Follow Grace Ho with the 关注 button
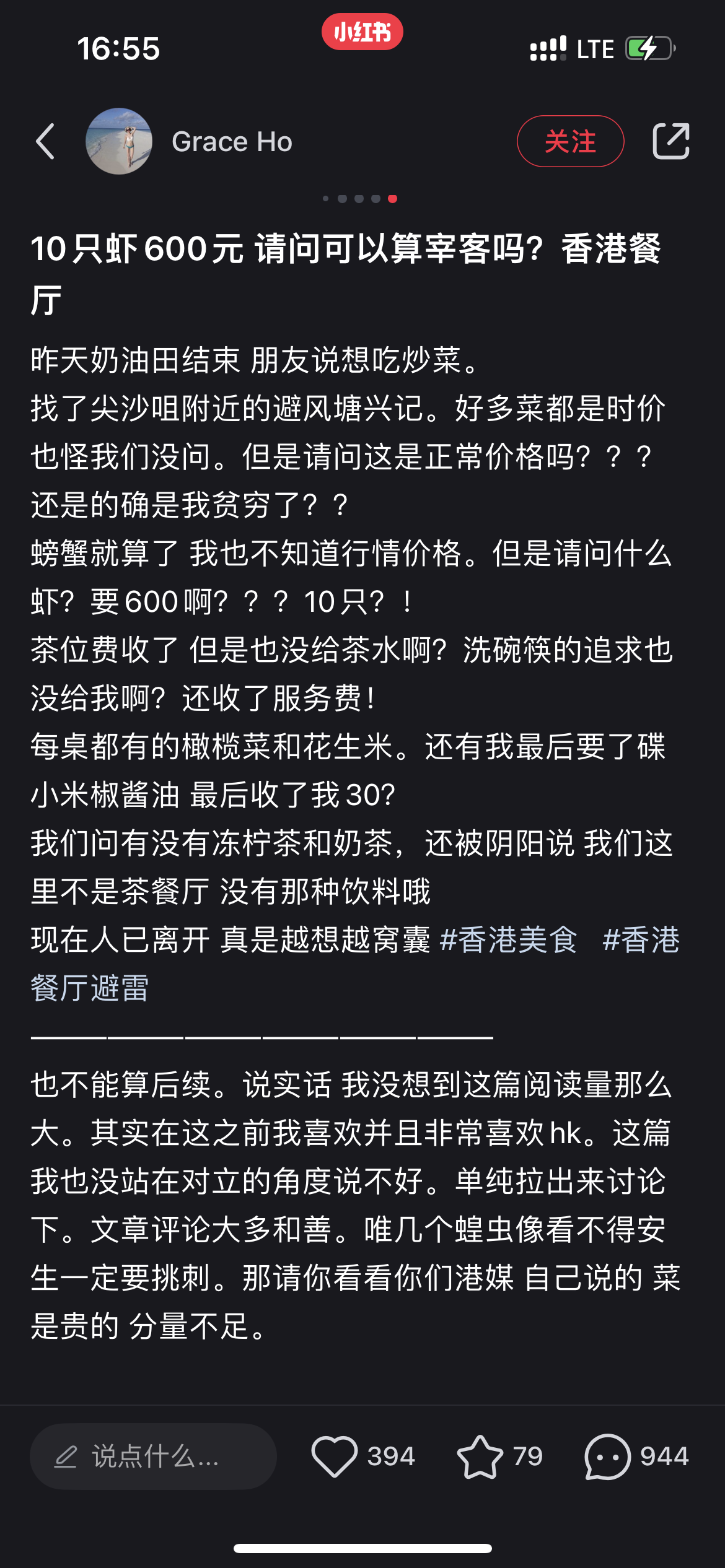Viewport: 725px width, 1568px height. pyautogui.click(x=570, y=141)
